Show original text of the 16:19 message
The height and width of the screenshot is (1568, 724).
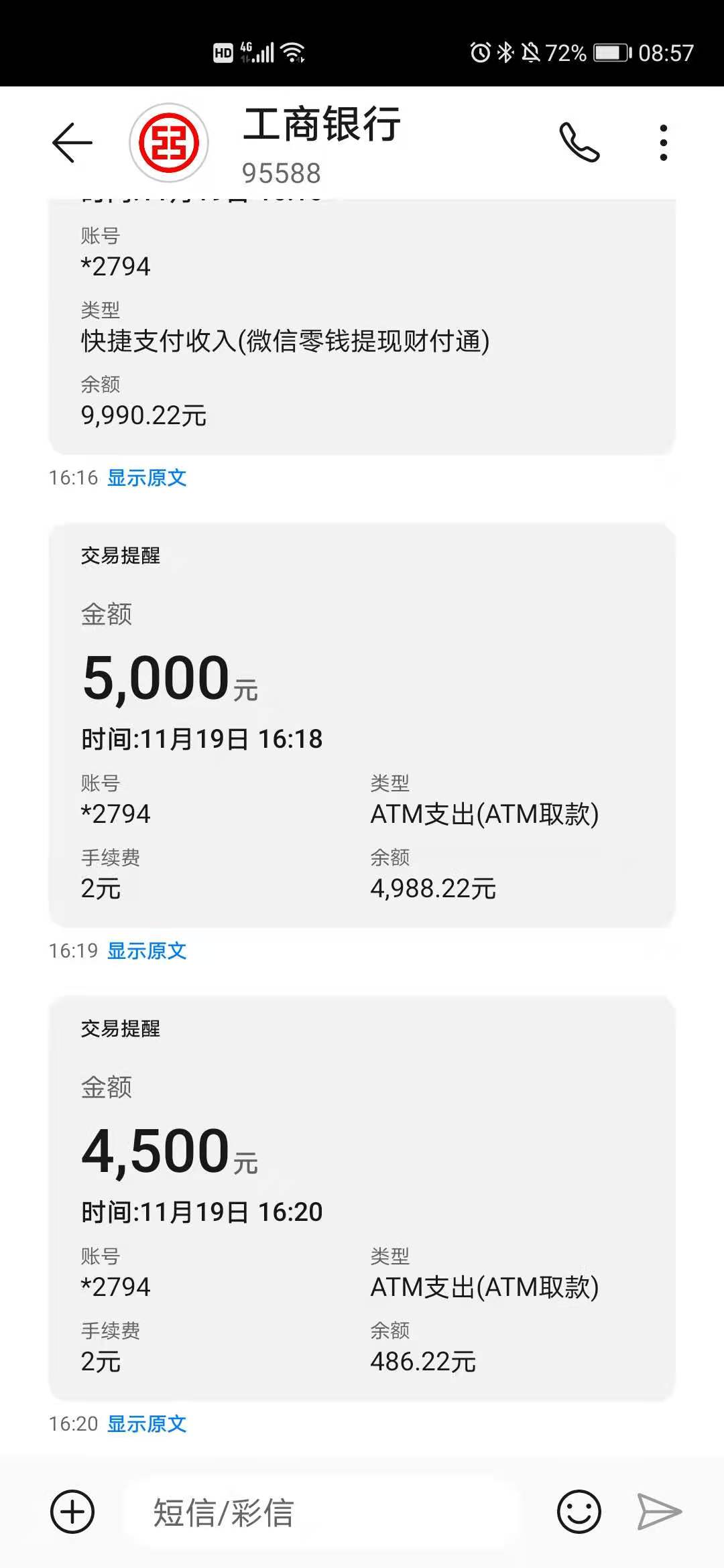point(147,951)
